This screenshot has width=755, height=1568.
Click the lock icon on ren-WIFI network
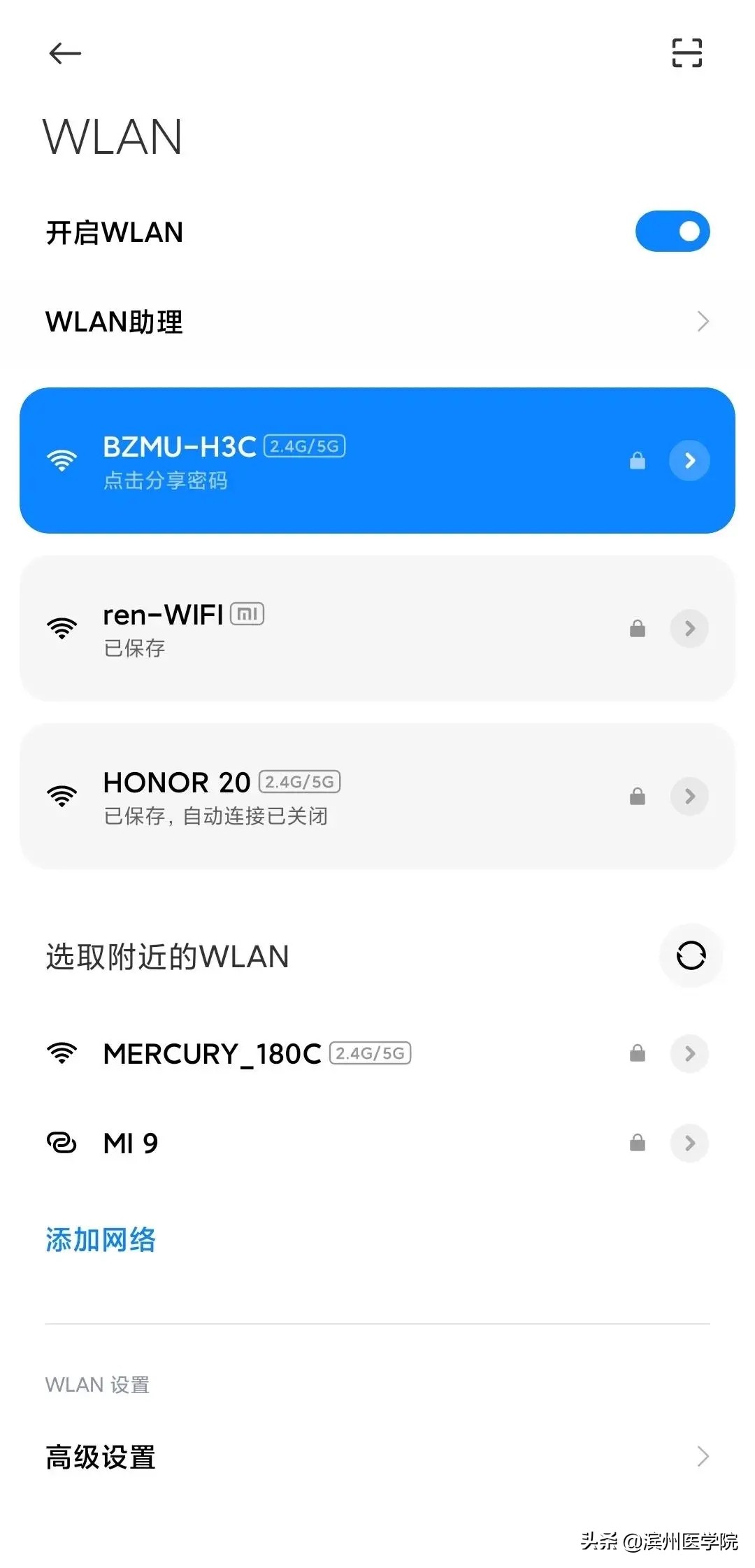(637, 628)
